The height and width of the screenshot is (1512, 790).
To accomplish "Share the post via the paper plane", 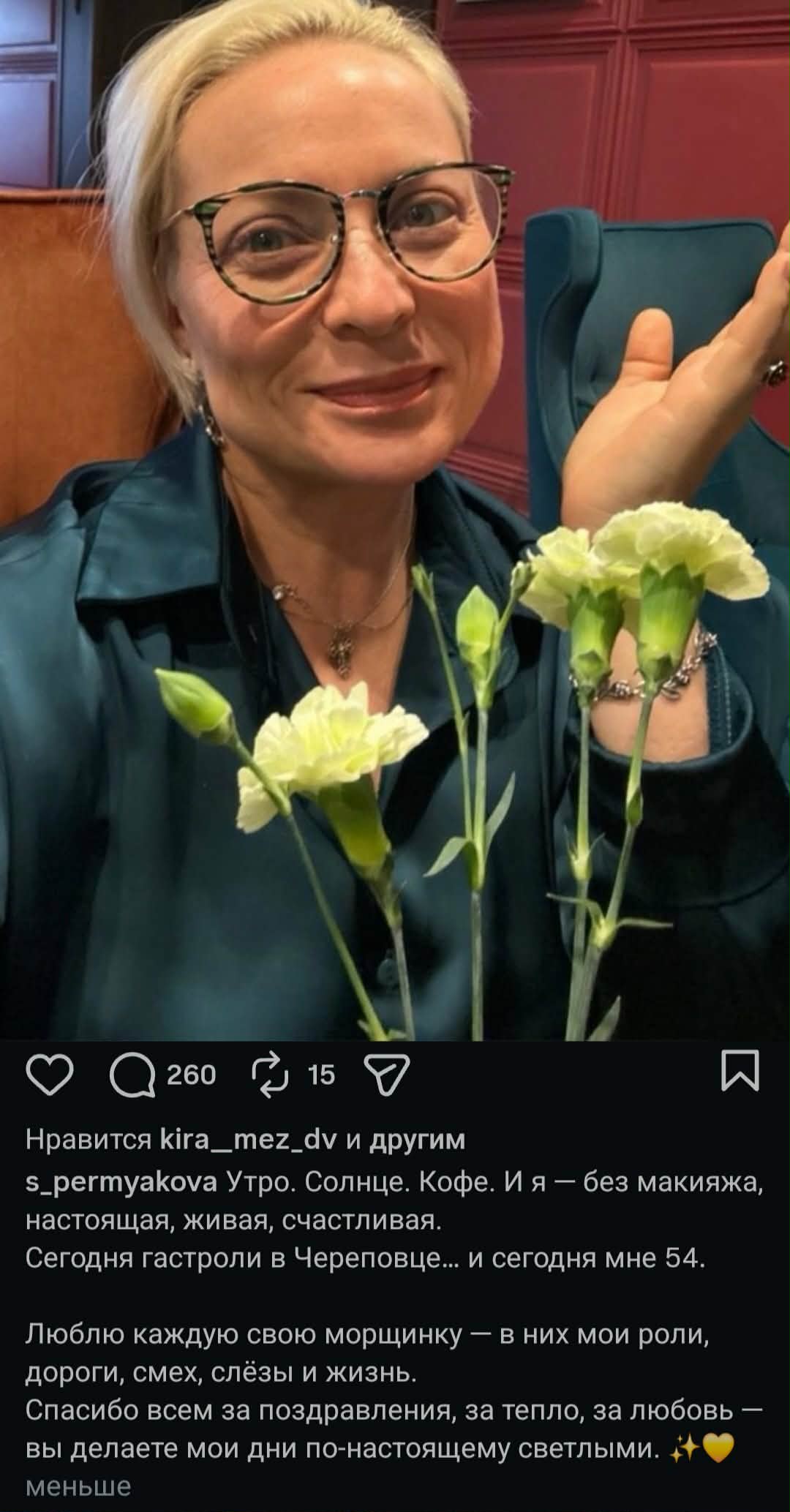I will 387,1075.
